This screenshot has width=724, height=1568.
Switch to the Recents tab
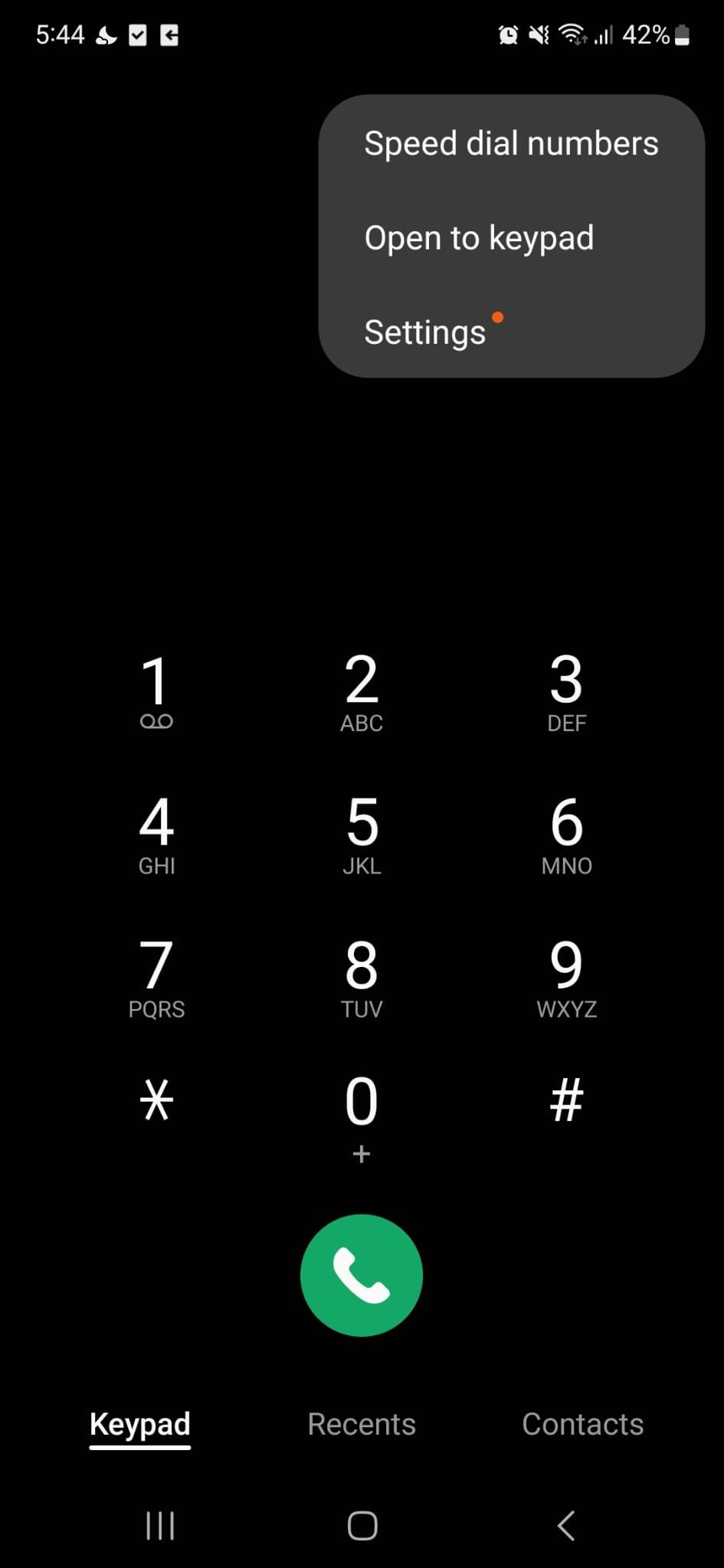click(x=361, y=1424)
